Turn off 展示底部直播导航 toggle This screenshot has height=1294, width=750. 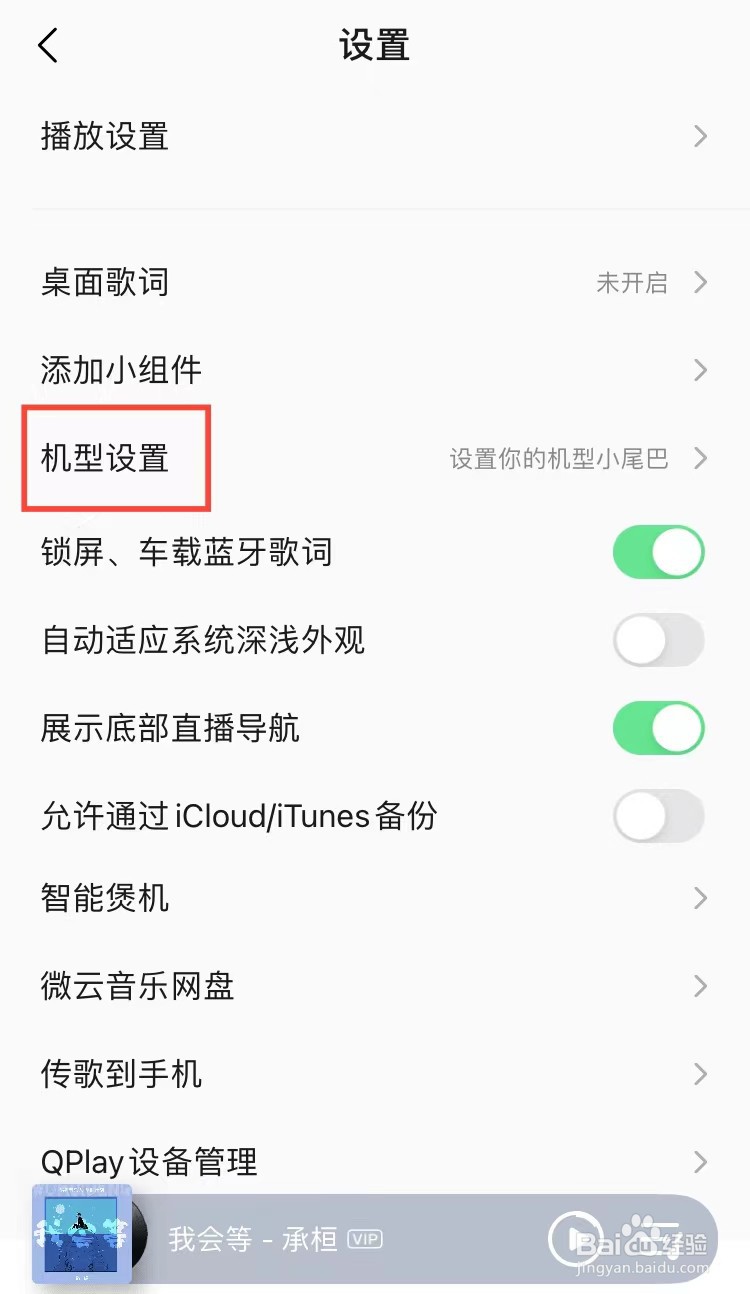point(658,728)
